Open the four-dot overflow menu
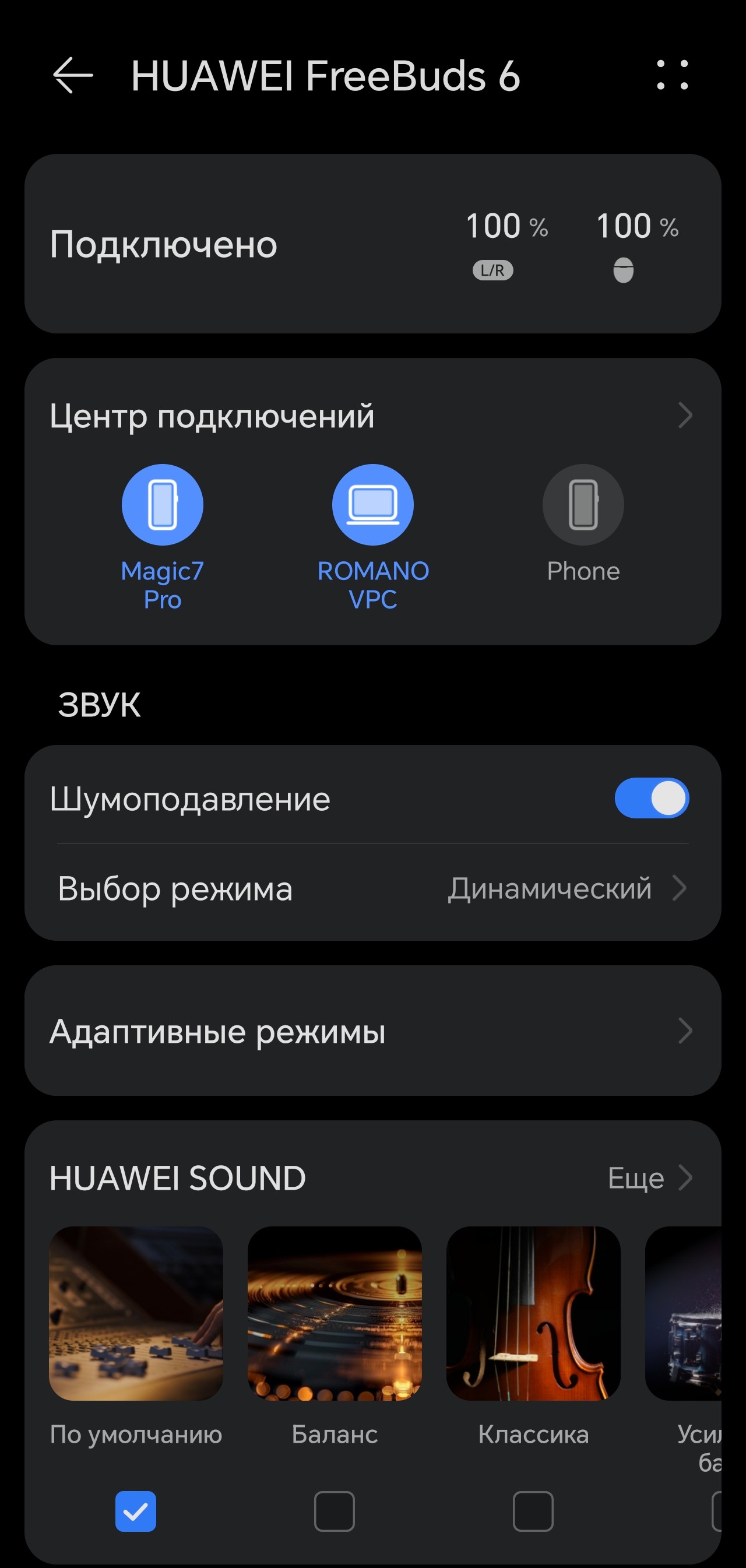Viewport: 746px width, 1568px height. [x=673, y=75]
